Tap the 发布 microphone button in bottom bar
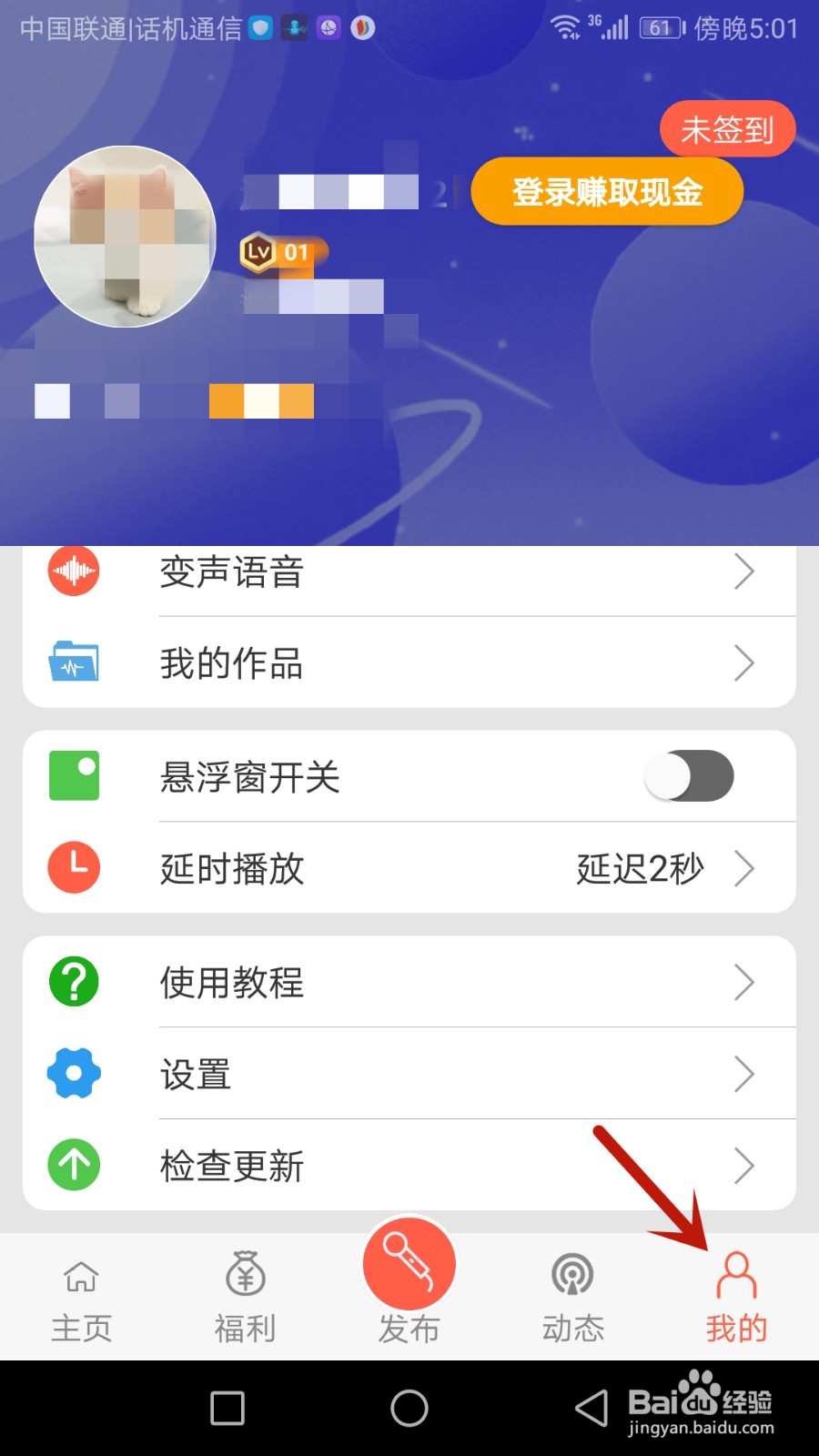Image resolution: width=819 pixels, height=1456 pixels. 409,1265
